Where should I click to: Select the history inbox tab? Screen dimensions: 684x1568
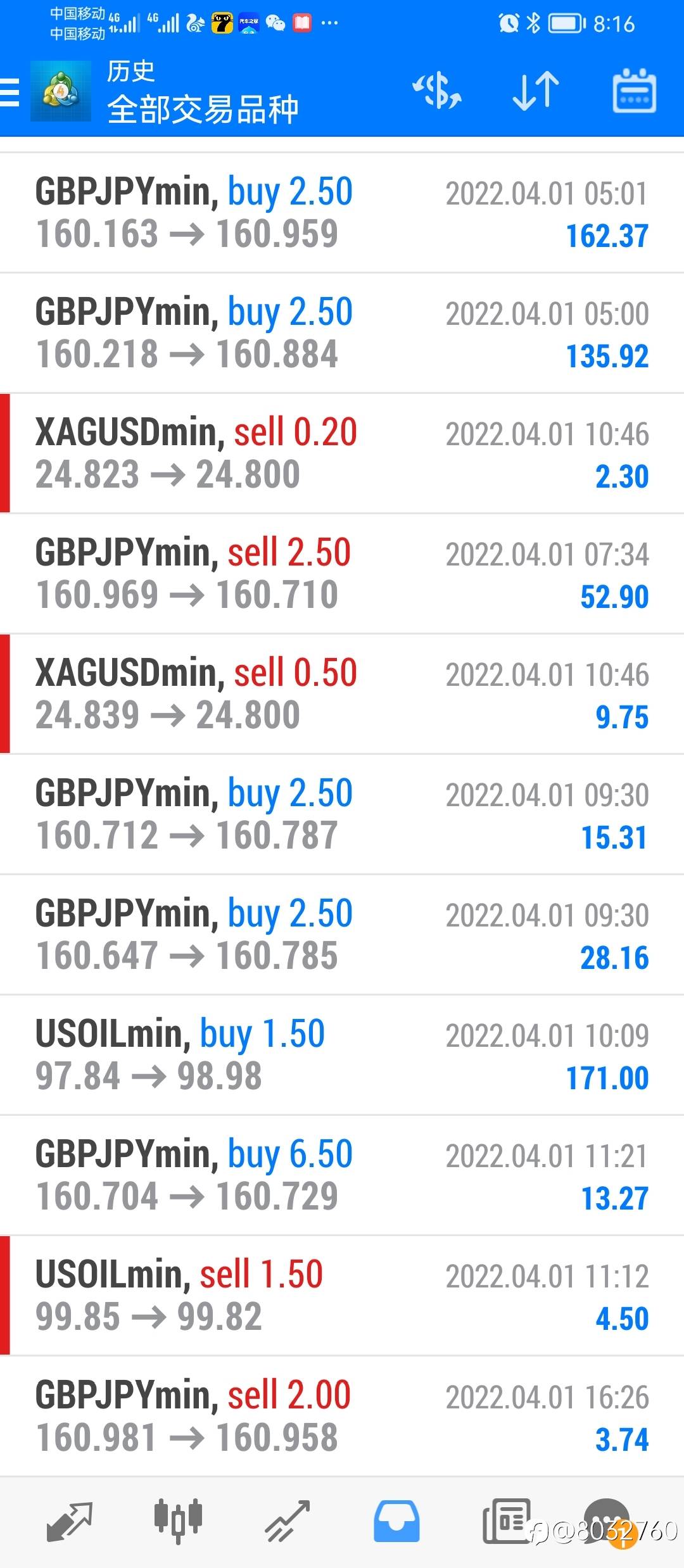point(396,1521)
